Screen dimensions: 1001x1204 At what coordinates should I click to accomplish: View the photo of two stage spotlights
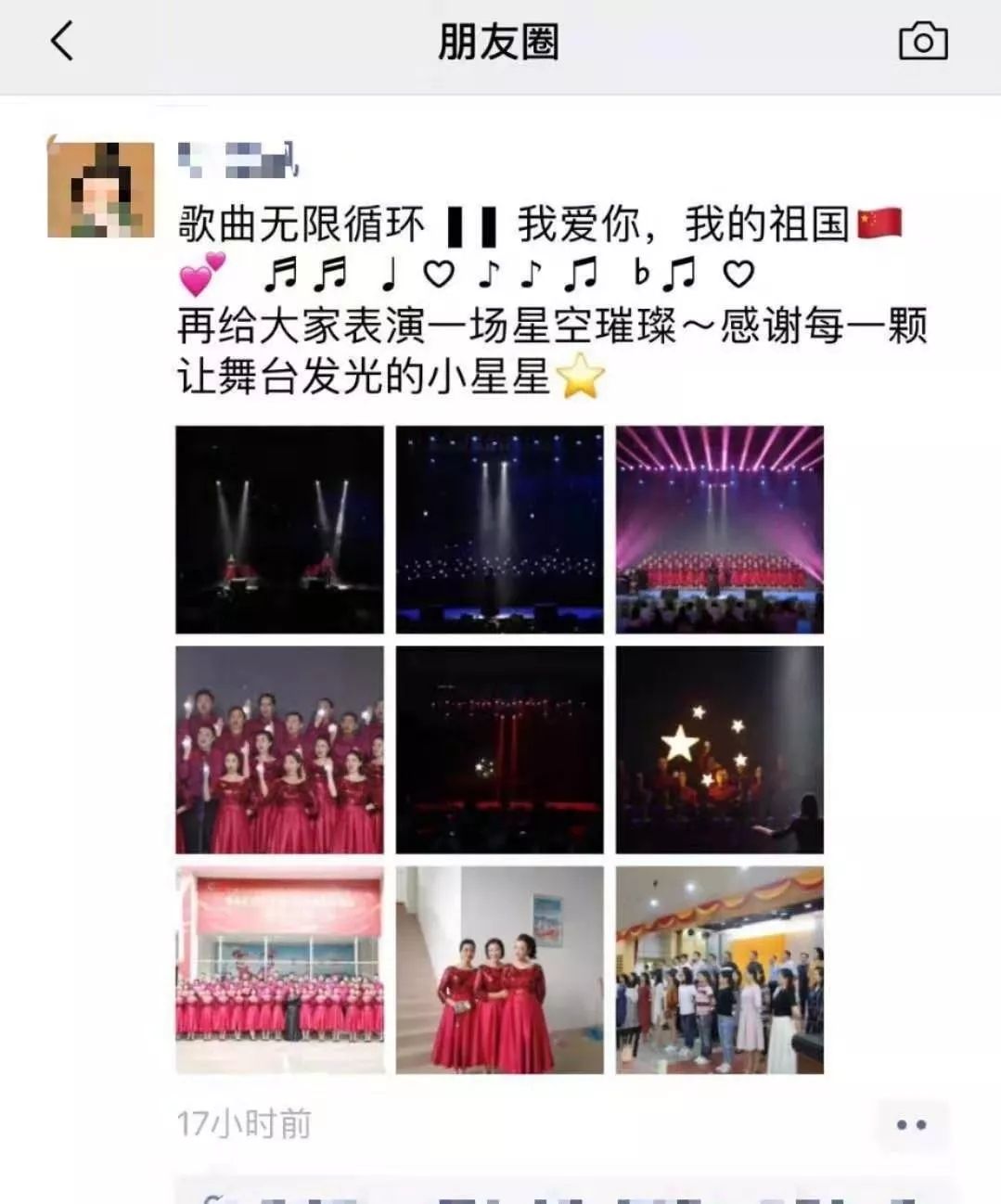(279, 530)
